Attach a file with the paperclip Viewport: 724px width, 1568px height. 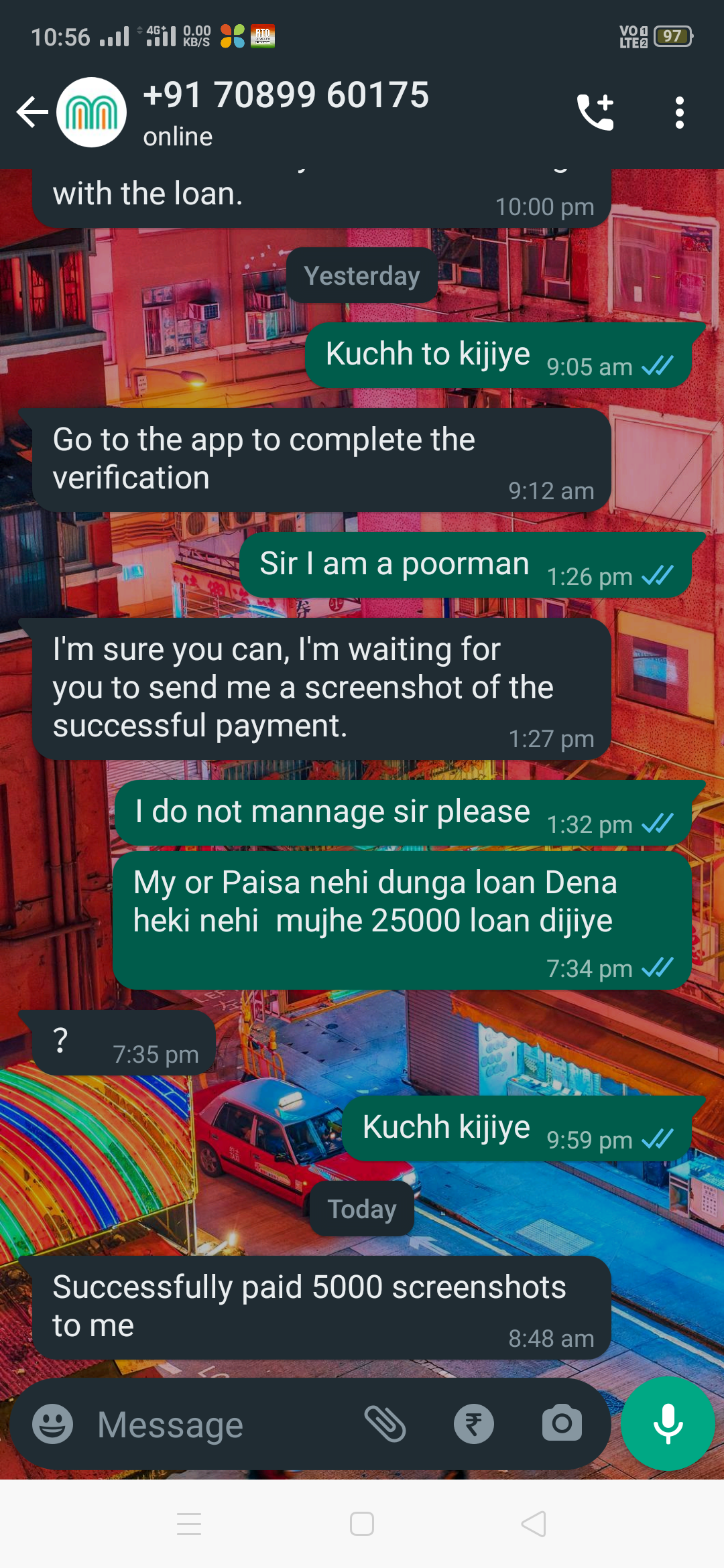(x=385, y=1424)
